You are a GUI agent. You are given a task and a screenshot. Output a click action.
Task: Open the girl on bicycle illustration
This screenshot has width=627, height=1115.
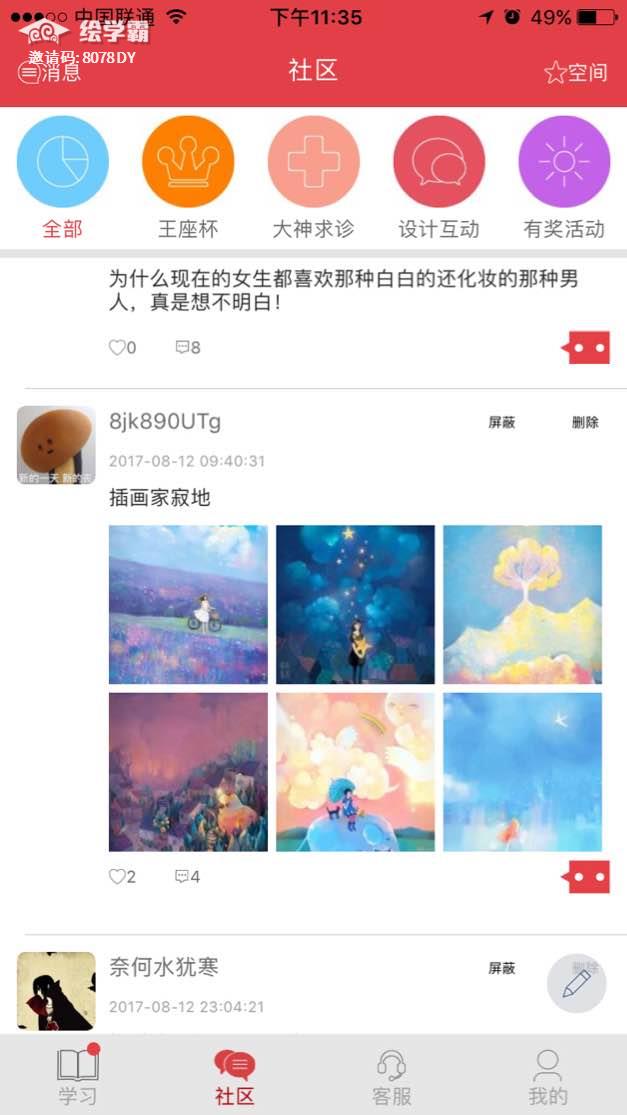(x=188, y=604)
